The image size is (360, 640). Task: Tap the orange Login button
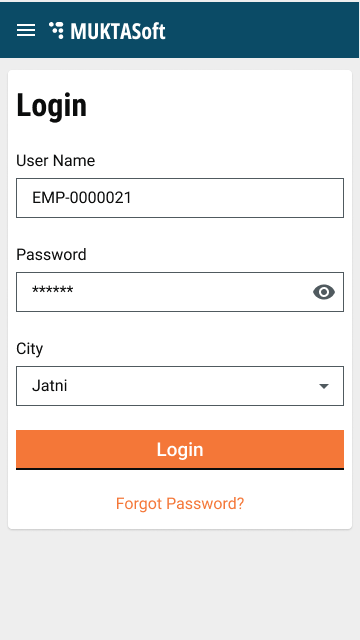coord(180,449)
